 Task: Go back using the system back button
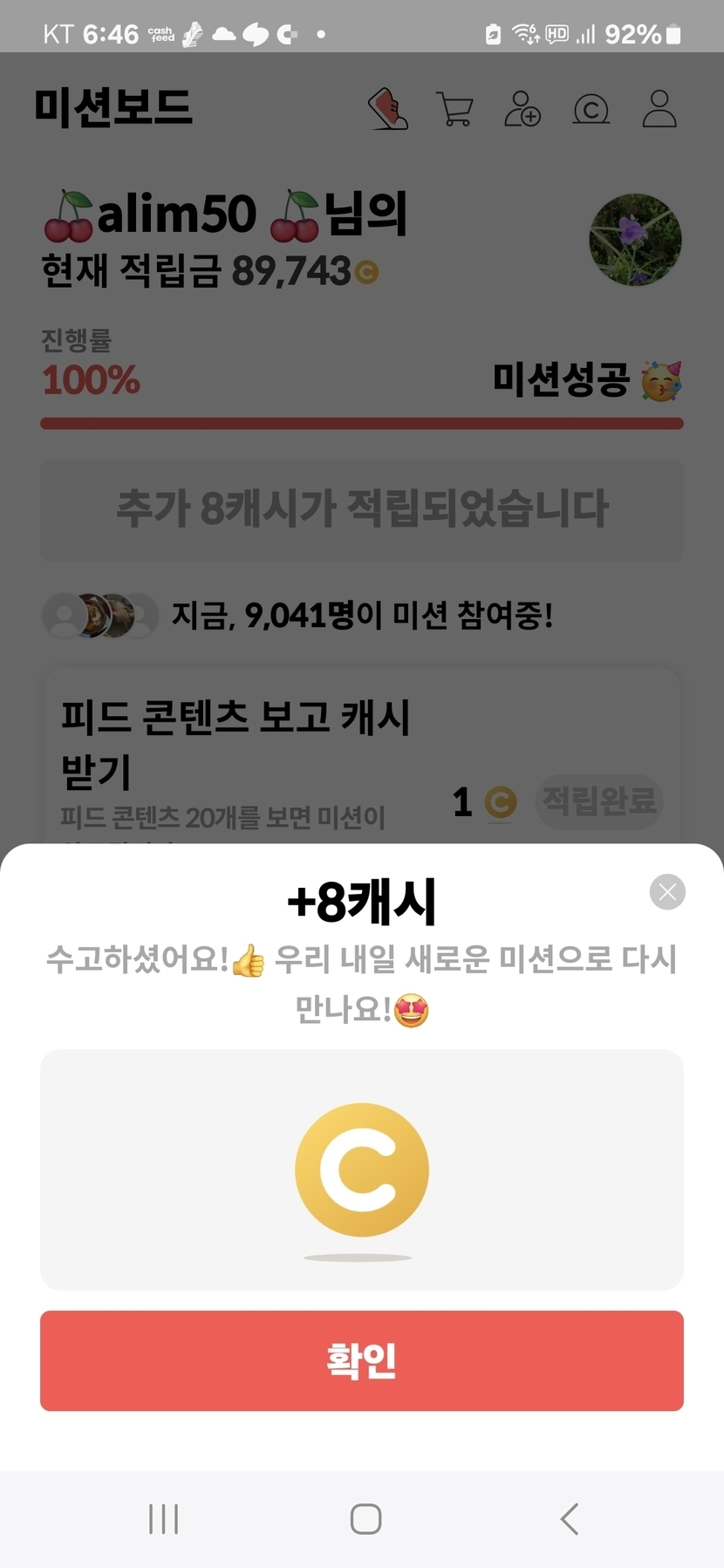coord(570,1519)
